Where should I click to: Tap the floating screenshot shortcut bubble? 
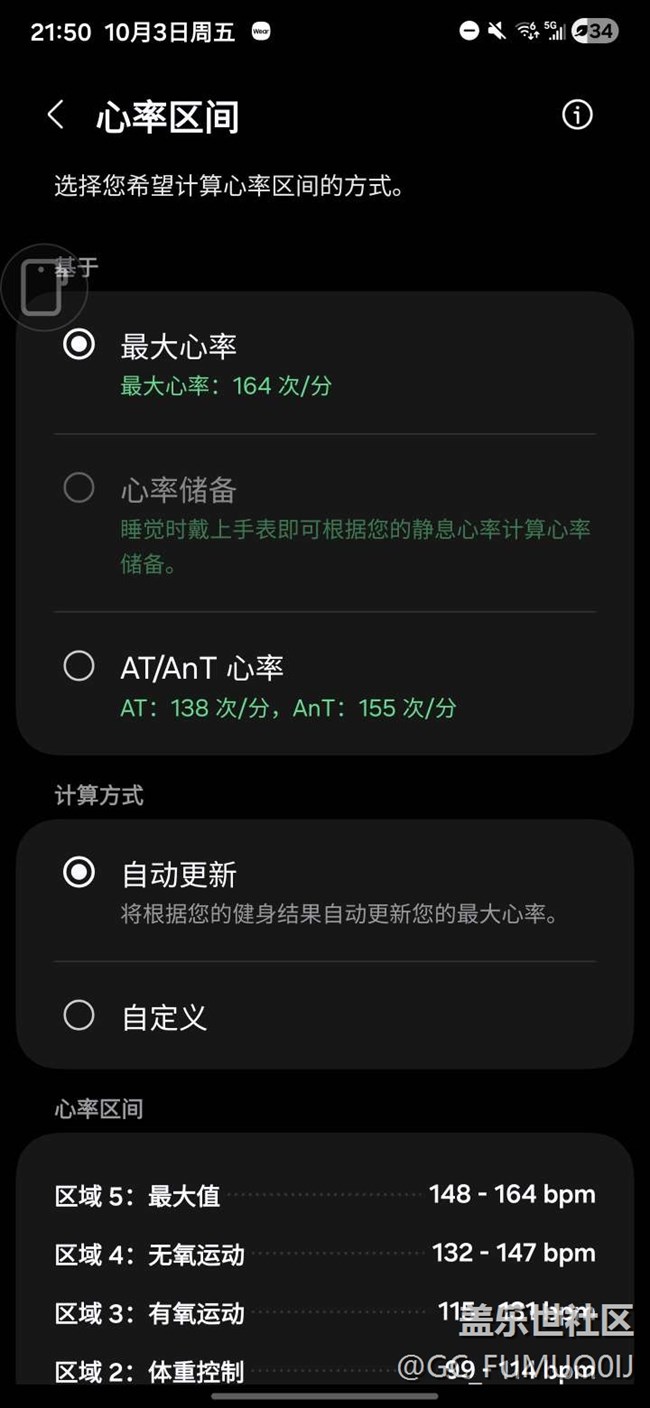tap(42, 288)
